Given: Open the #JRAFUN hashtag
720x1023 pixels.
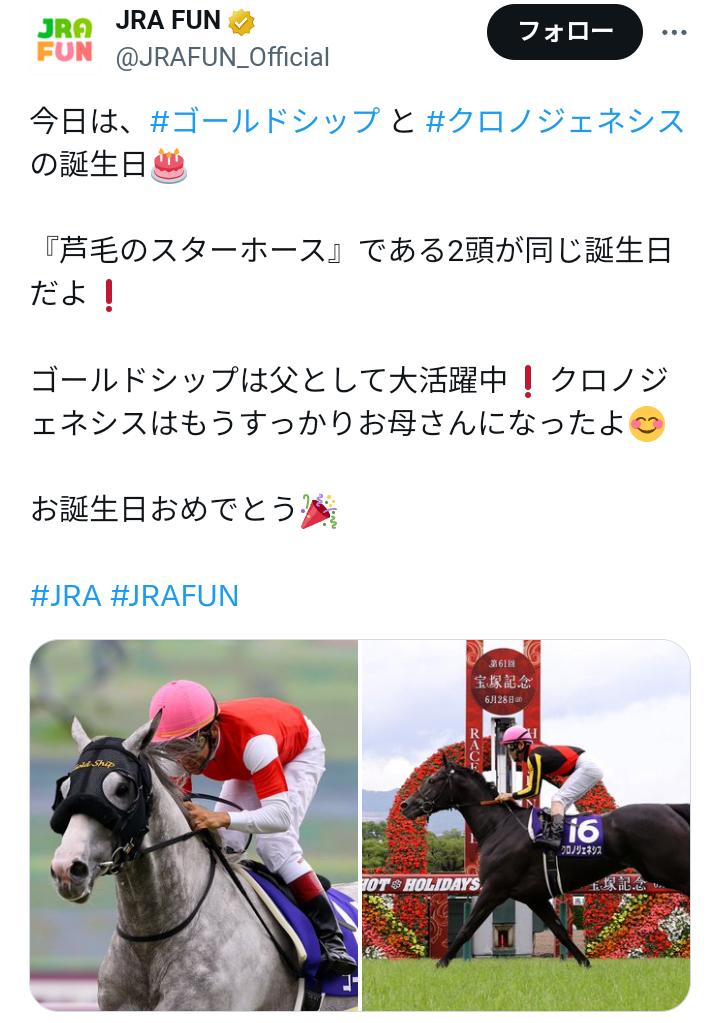Looking at the screenshot, I should [x=174, y=596].
